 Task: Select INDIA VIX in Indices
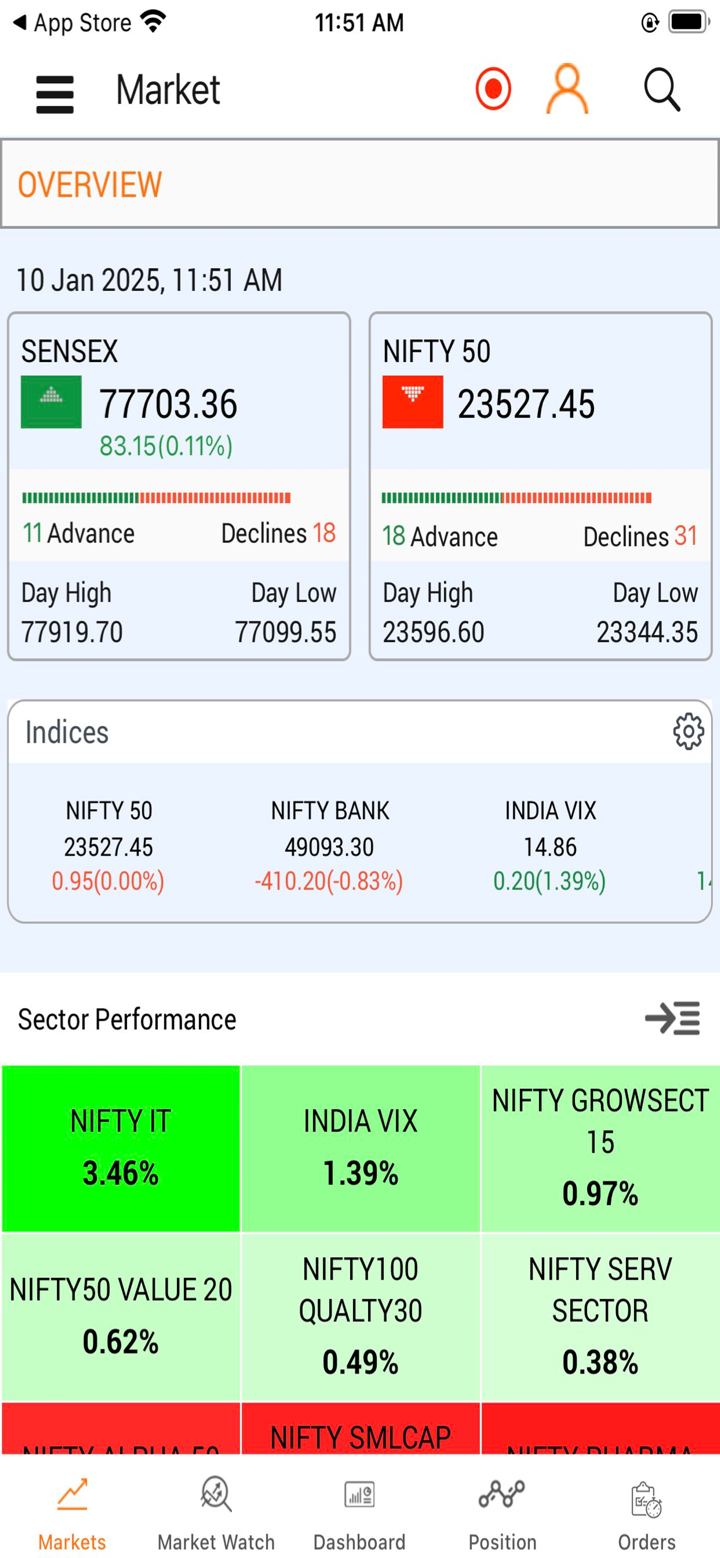550,846
